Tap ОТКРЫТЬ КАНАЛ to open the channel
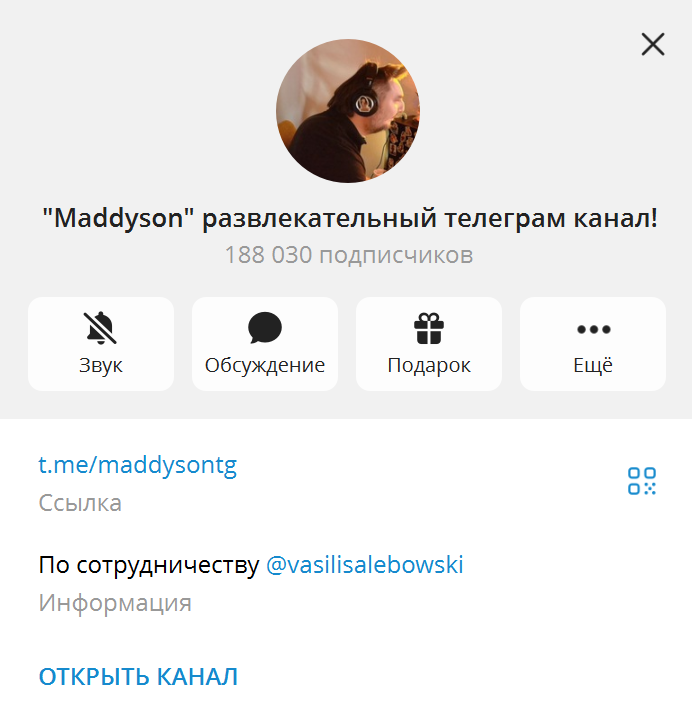Screen dimensions: 692x720 pyautogui.click(x=138, y=676)
